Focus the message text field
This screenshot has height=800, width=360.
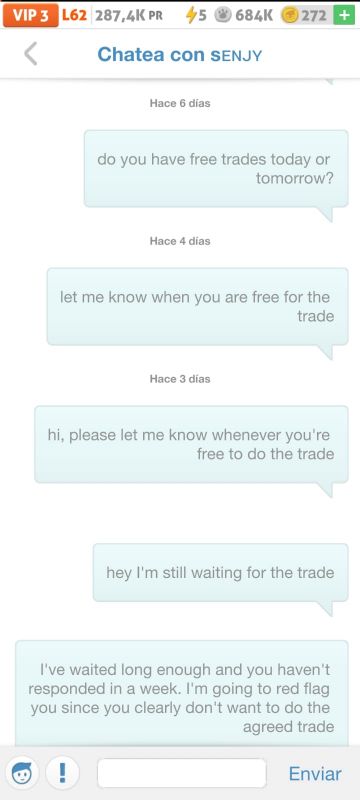click(x=182, y=773)
